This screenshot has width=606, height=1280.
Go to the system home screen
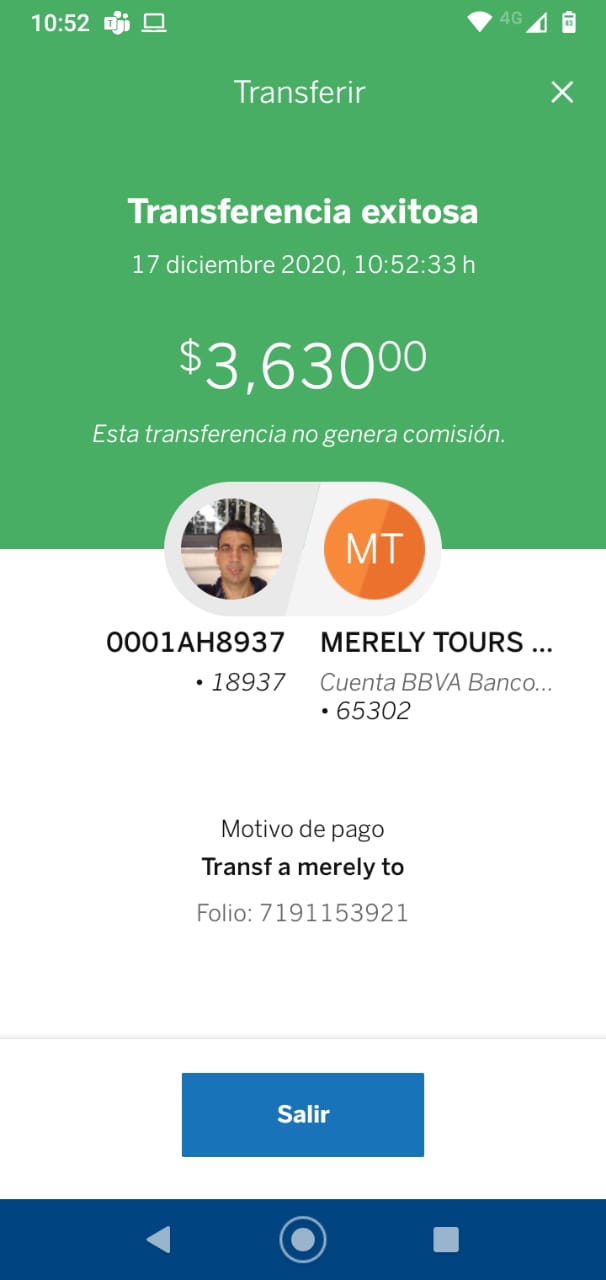pyautogui.click(x=303, y=1240)
